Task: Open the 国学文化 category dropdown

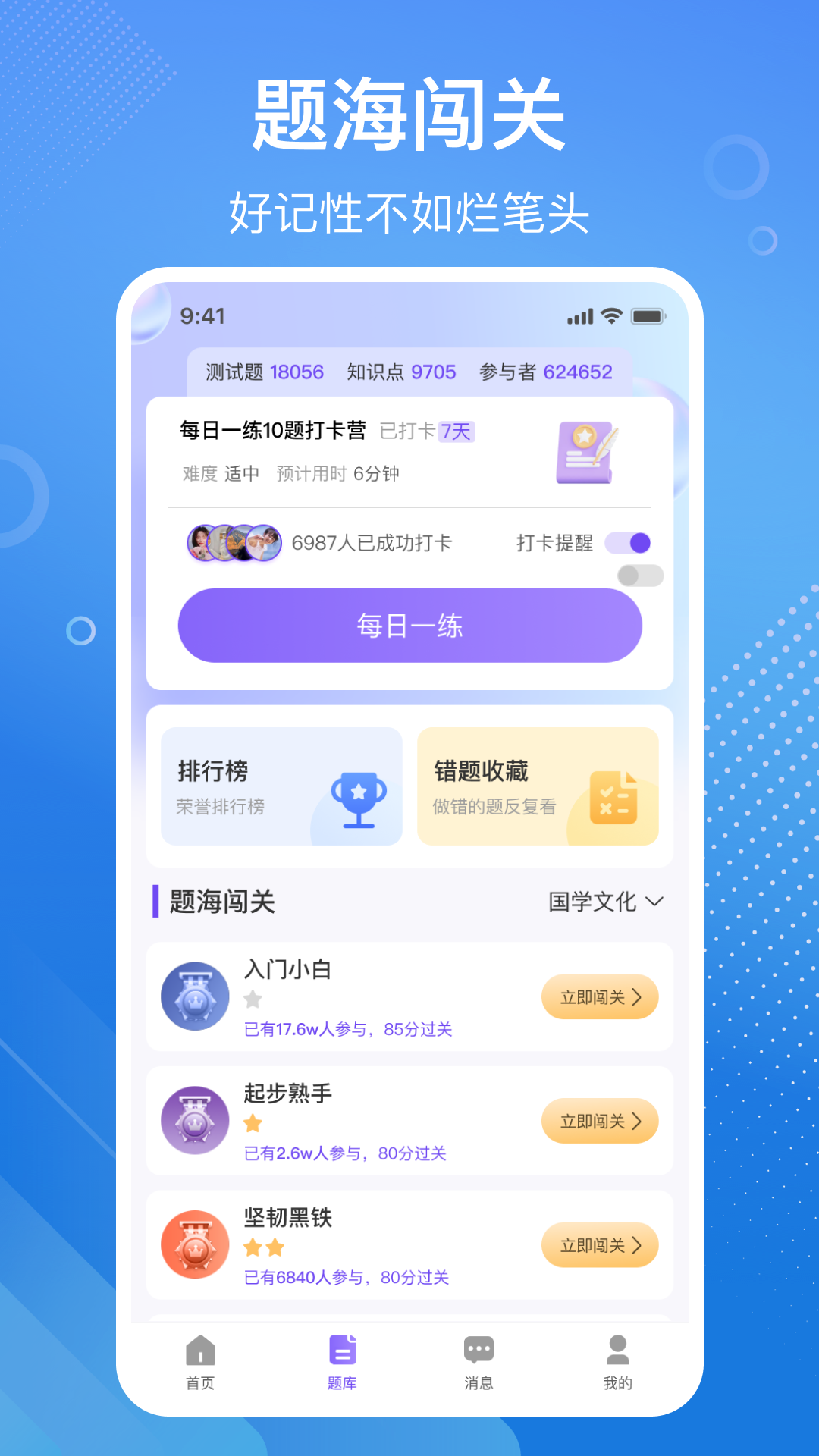Action: pyautogui.click(x=602, y=902)
